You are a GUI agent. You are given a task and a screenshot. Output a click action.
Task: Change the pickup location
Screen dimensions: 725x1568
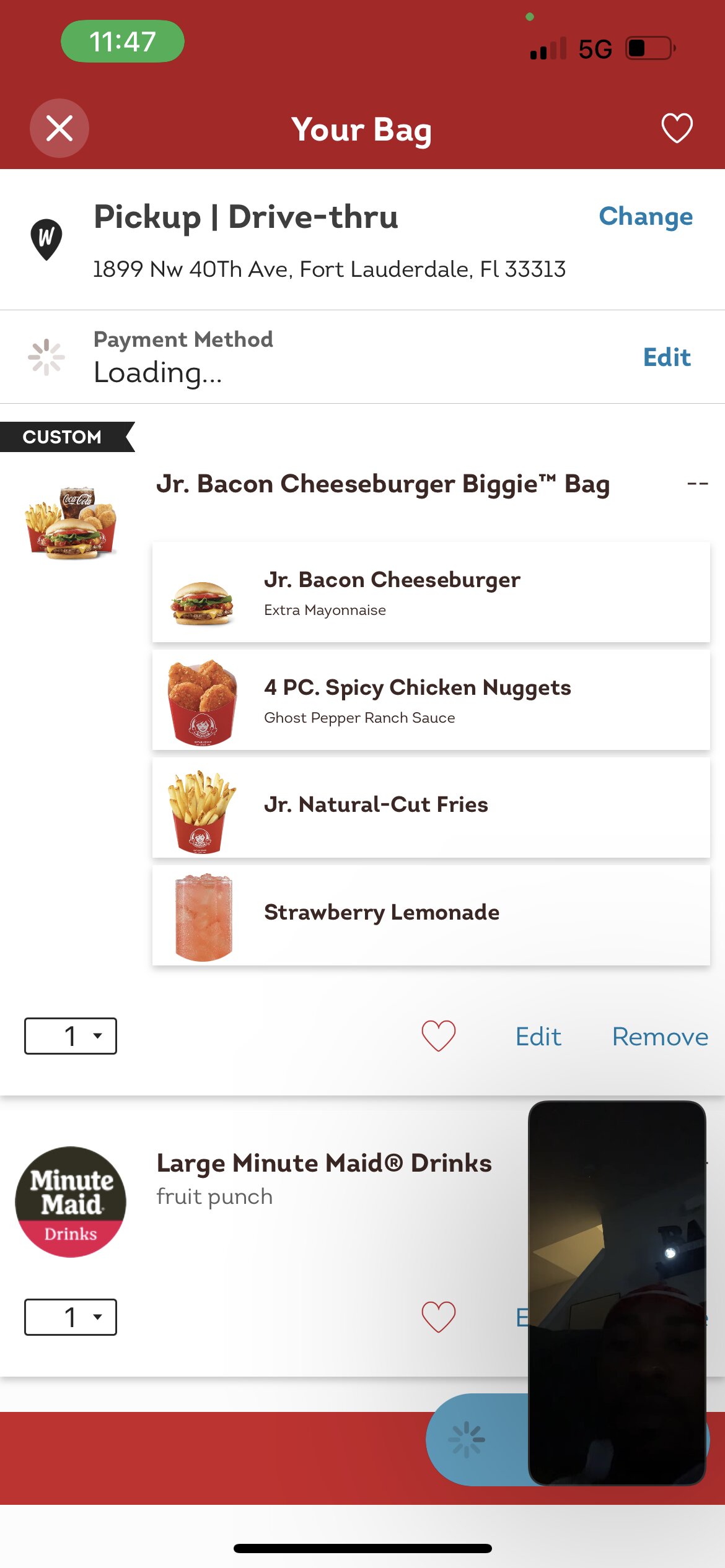[x=645, y=216]
